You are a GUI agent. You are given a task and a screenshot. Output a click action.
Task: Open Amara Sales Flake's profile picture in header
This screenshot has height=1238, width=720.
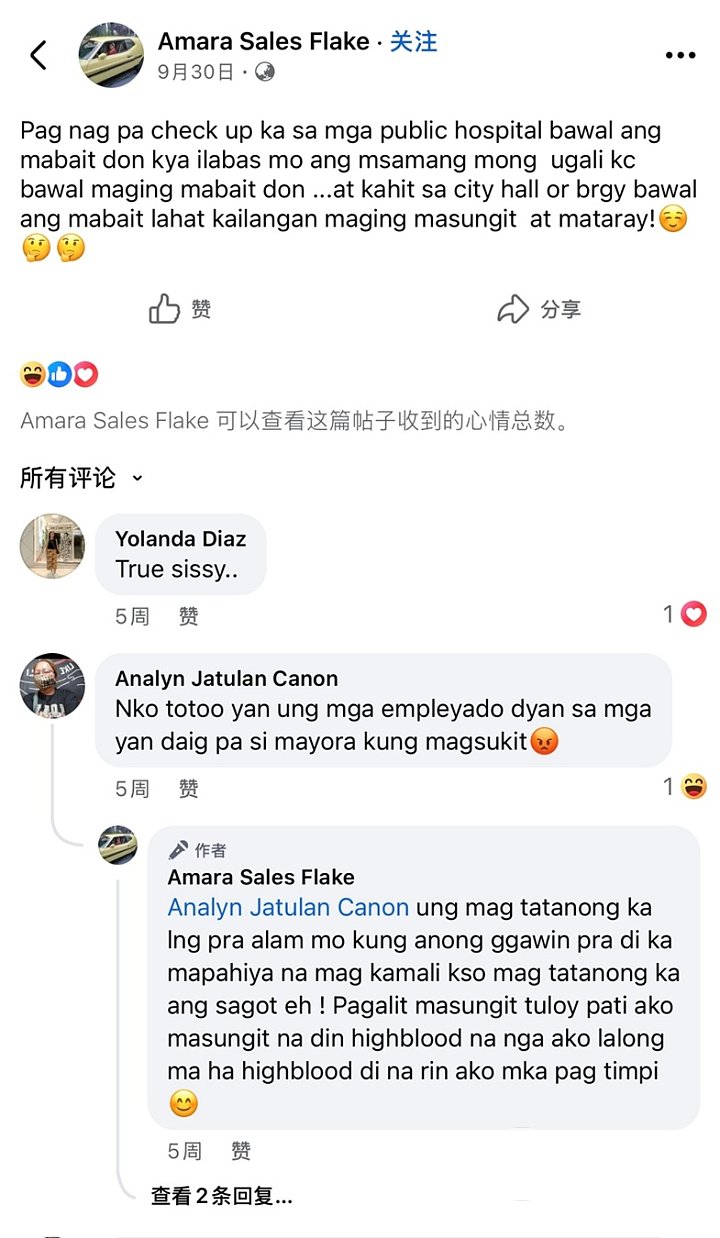(111, 55)
